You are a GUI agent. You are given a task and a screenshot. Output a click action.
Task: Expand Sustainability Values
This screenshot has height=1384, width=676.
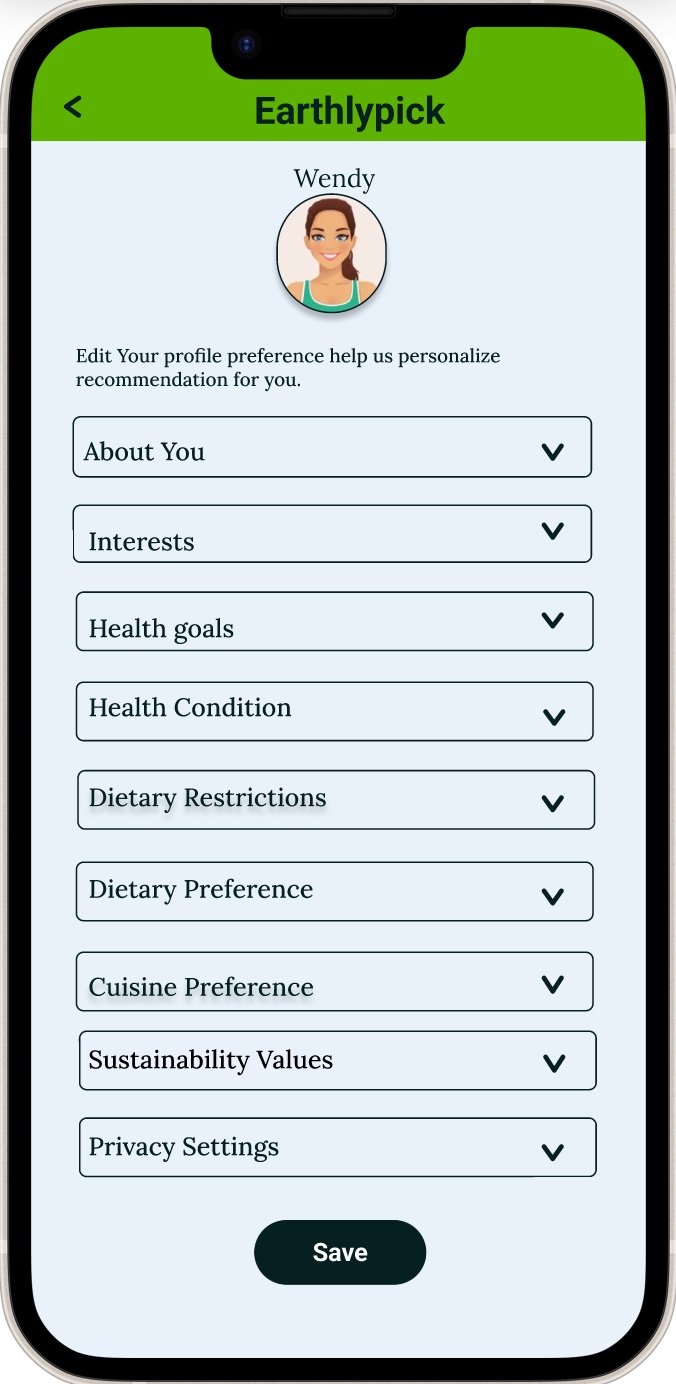point(338,1060)
